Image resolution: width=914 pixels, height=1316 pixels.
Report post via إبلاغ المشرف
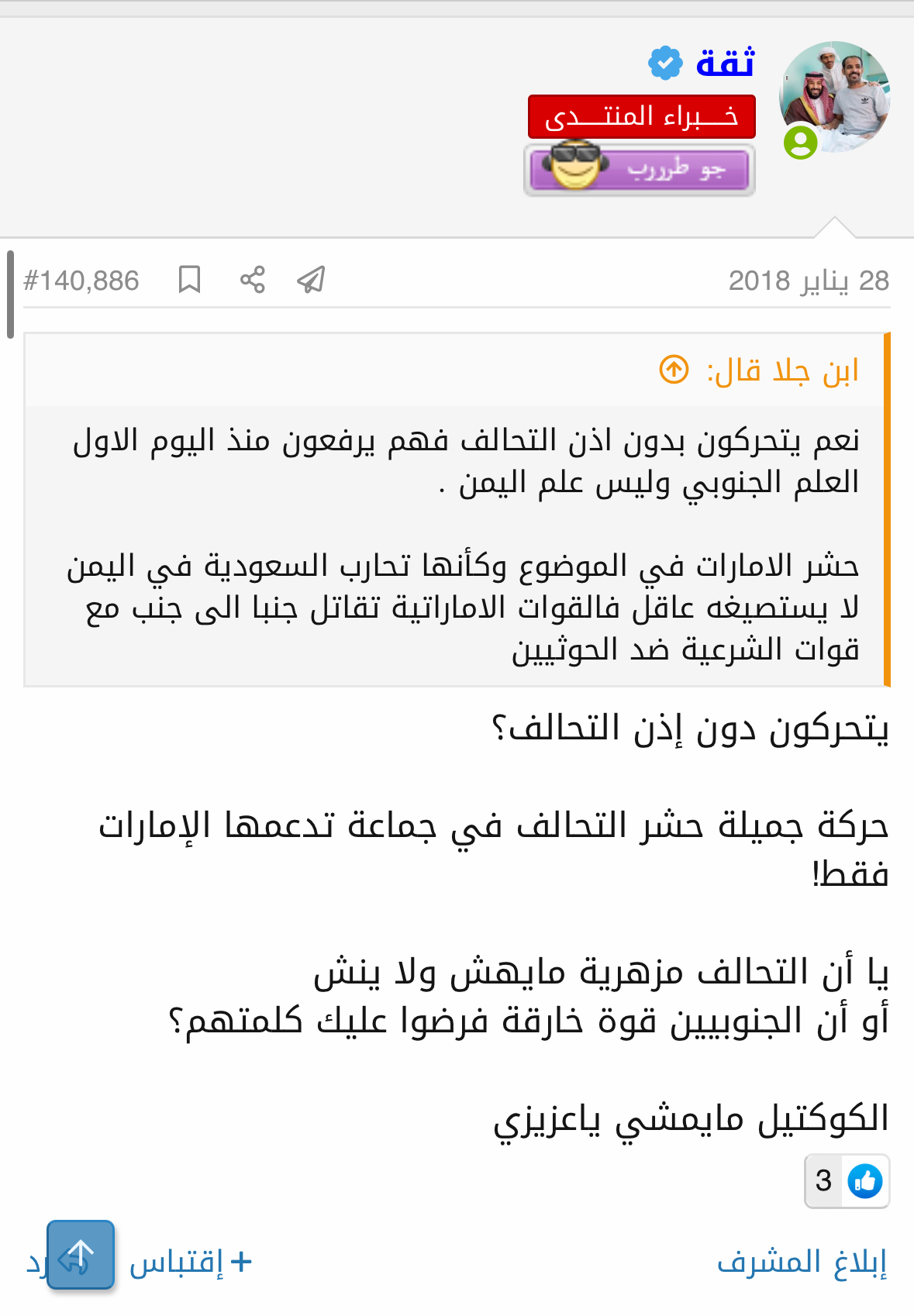click(x=802, y=1262)
